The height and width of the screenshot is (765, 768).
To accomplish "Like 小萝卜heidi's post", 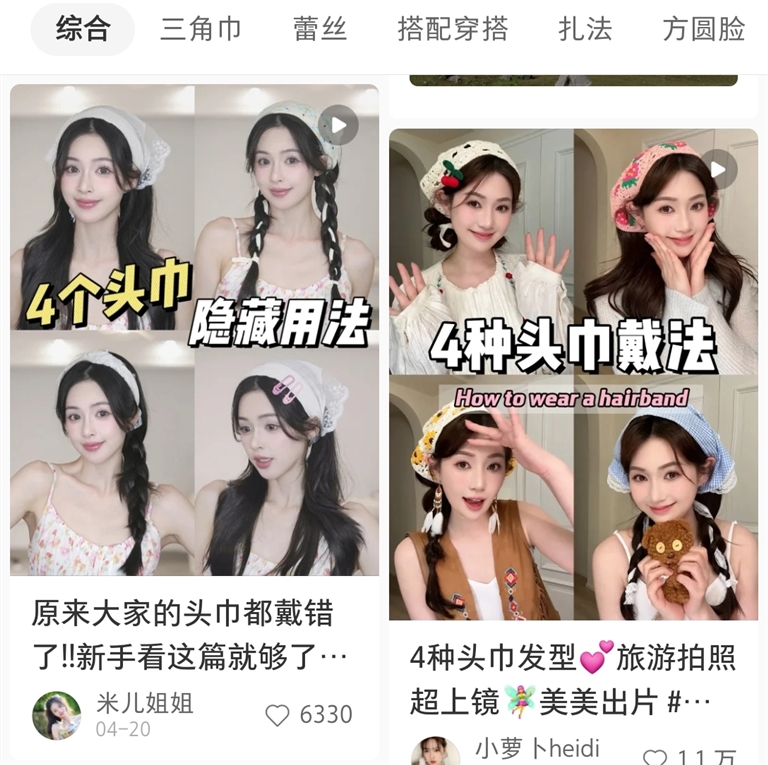I will [654, 757].
